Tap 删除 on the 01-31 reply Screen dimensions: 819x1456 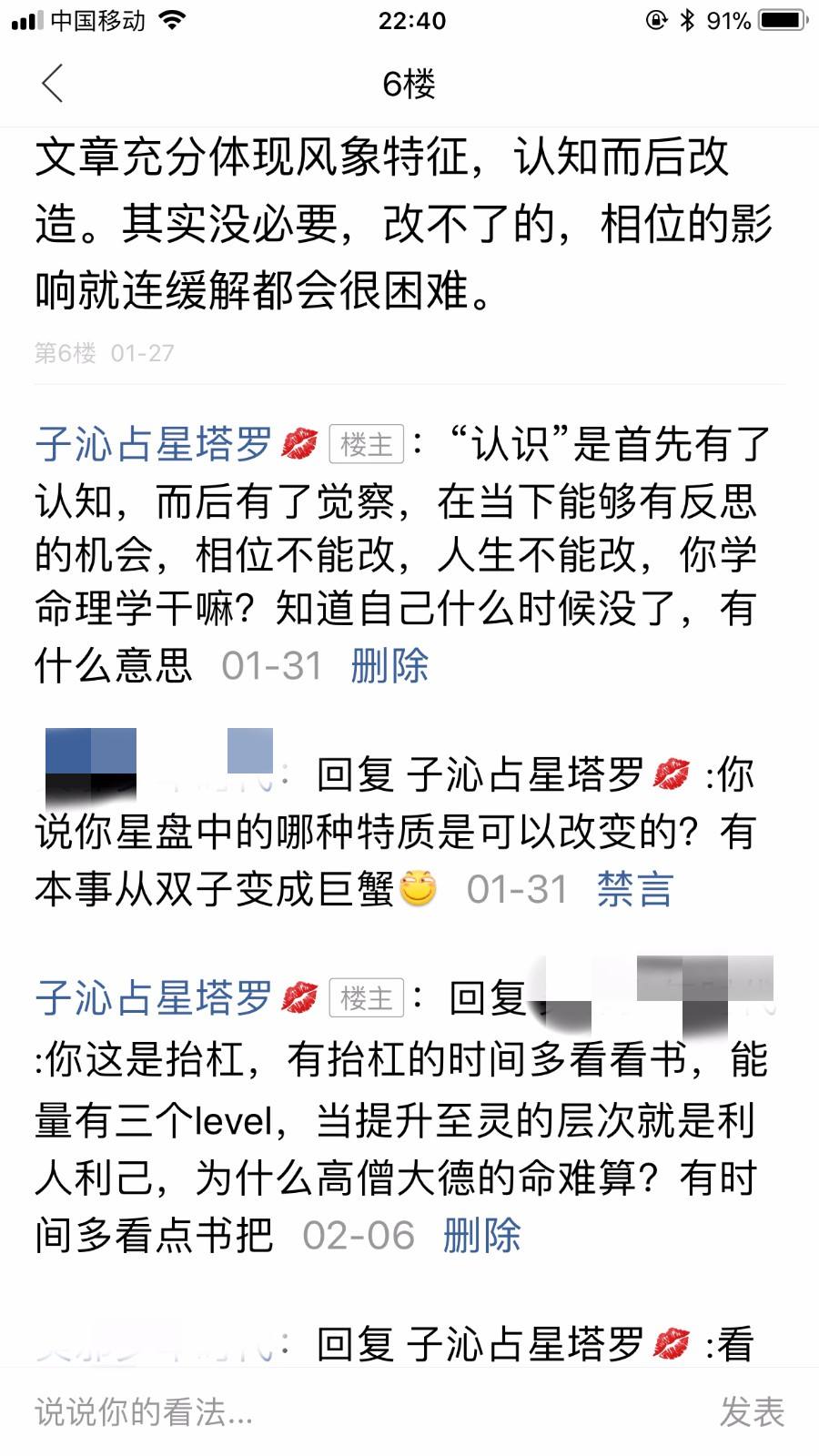[x=389, y=666]
